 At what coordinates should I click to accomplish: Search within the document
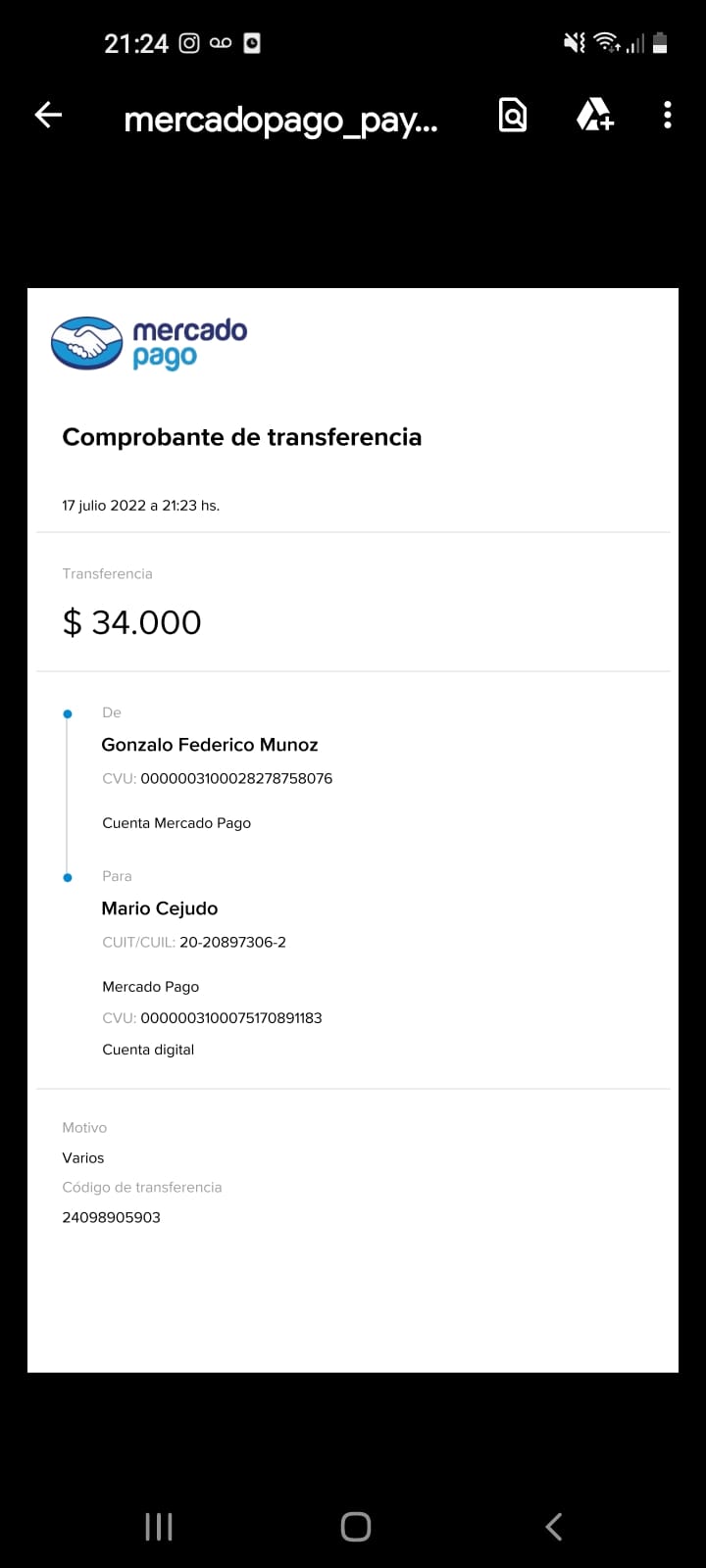coord(513,116)
